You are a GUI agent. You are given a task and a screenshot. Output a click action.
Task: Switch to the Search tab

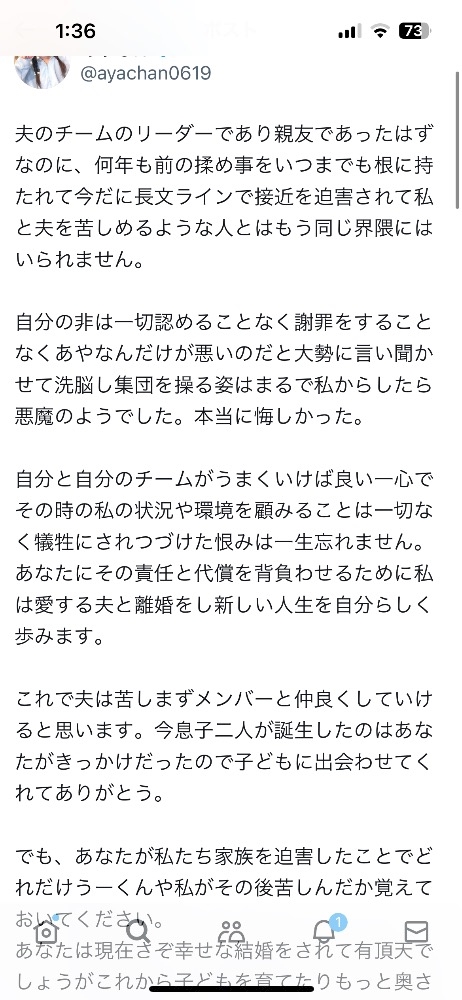coord(138,932)
